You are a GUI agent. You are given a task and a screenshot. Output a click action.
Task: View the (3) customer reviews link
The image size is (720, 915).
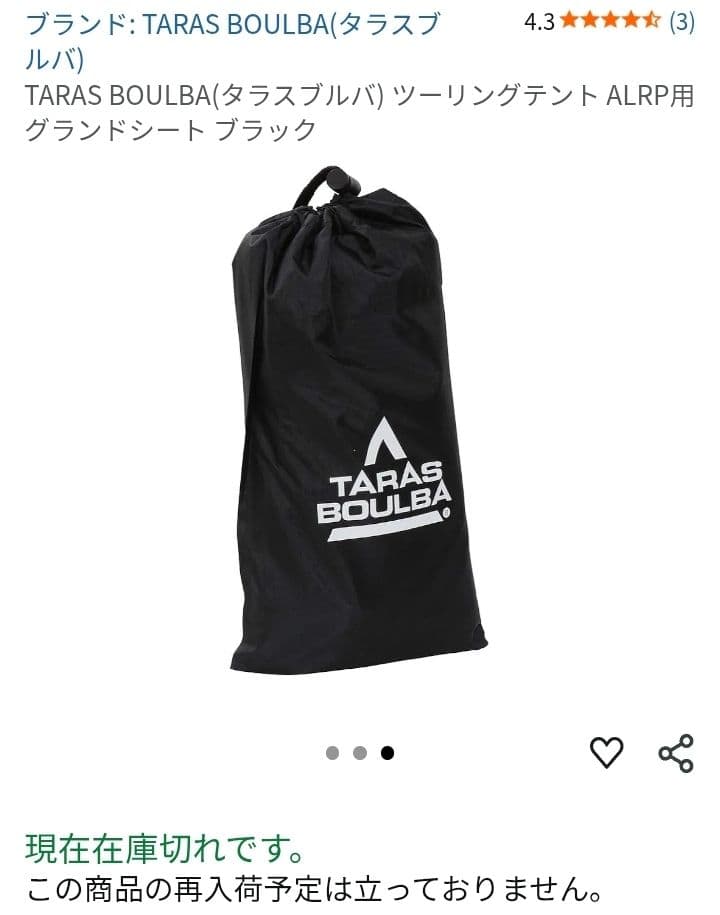681,17
